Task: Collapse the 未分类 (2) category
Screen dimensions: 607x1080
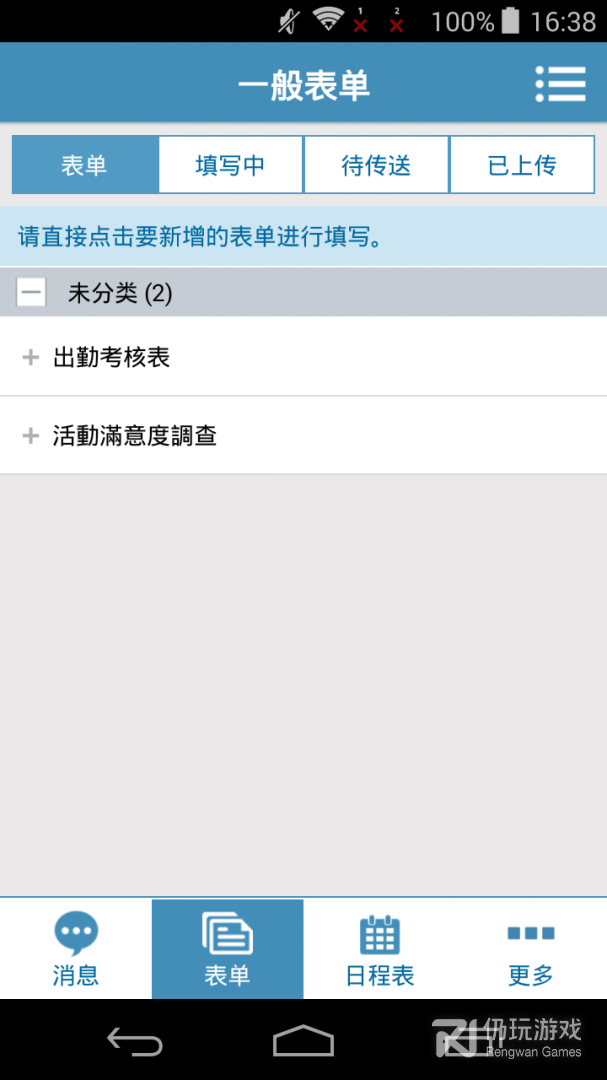Action: 32,293
